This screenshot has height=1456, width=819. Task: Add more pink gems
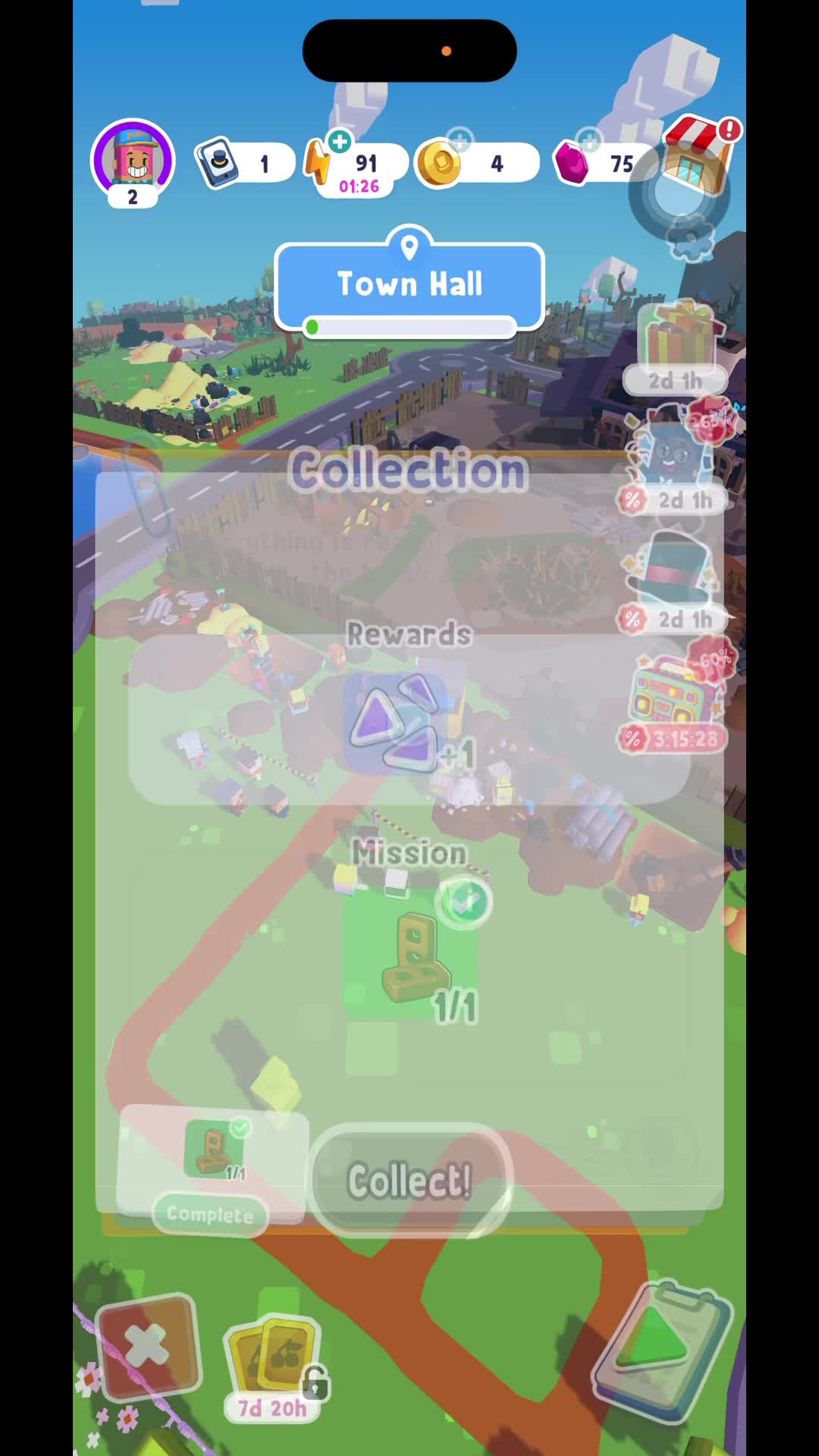tap(588, 141)
